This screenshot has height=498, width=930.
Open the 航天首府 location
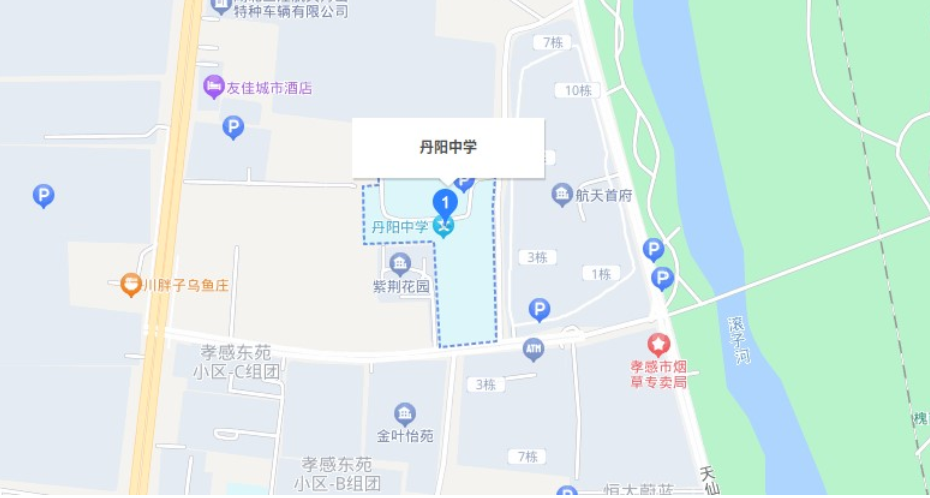click(562, 195)
